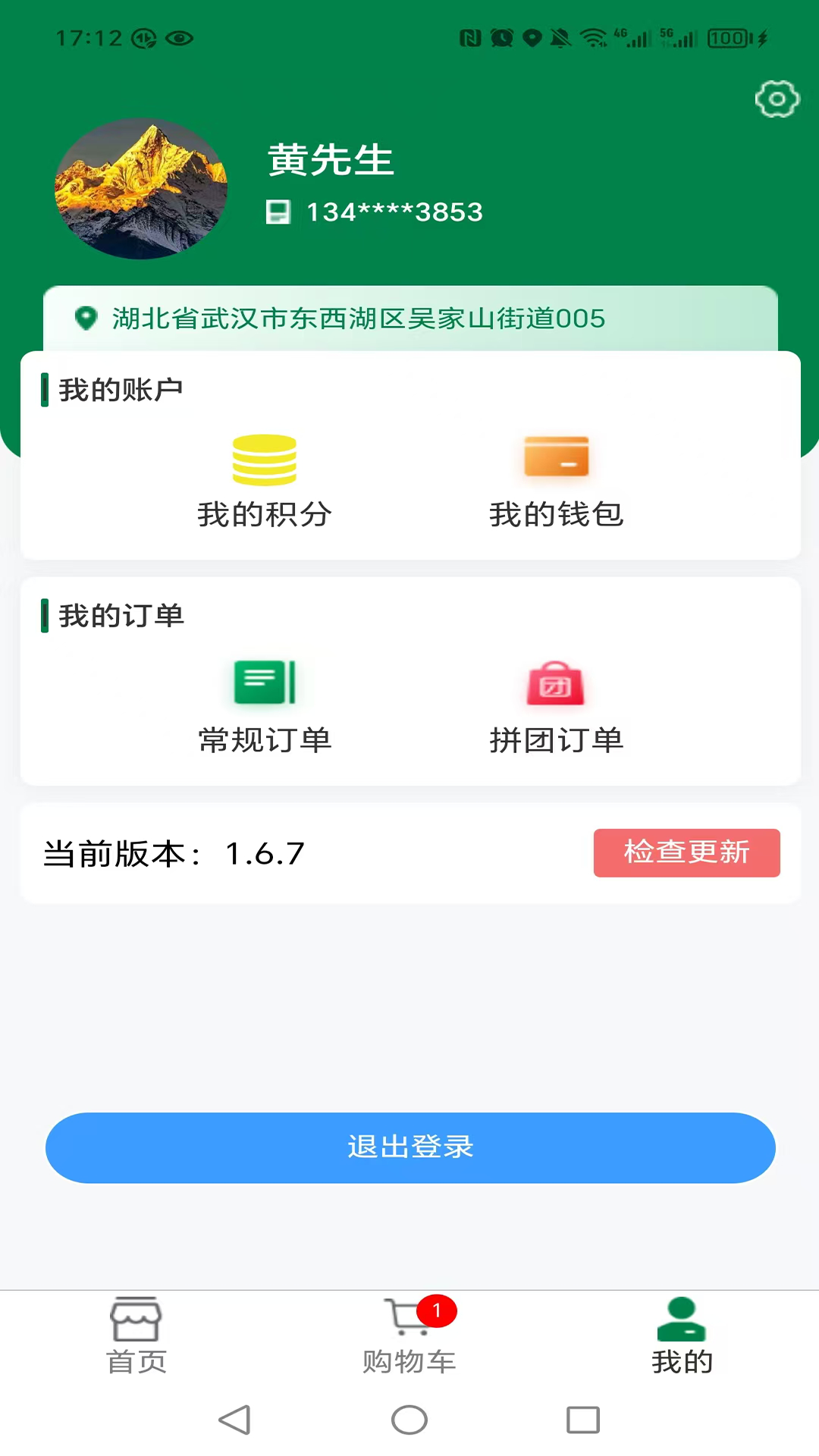
Task: Open the settings gear icon
Action: tap(777, 99)
